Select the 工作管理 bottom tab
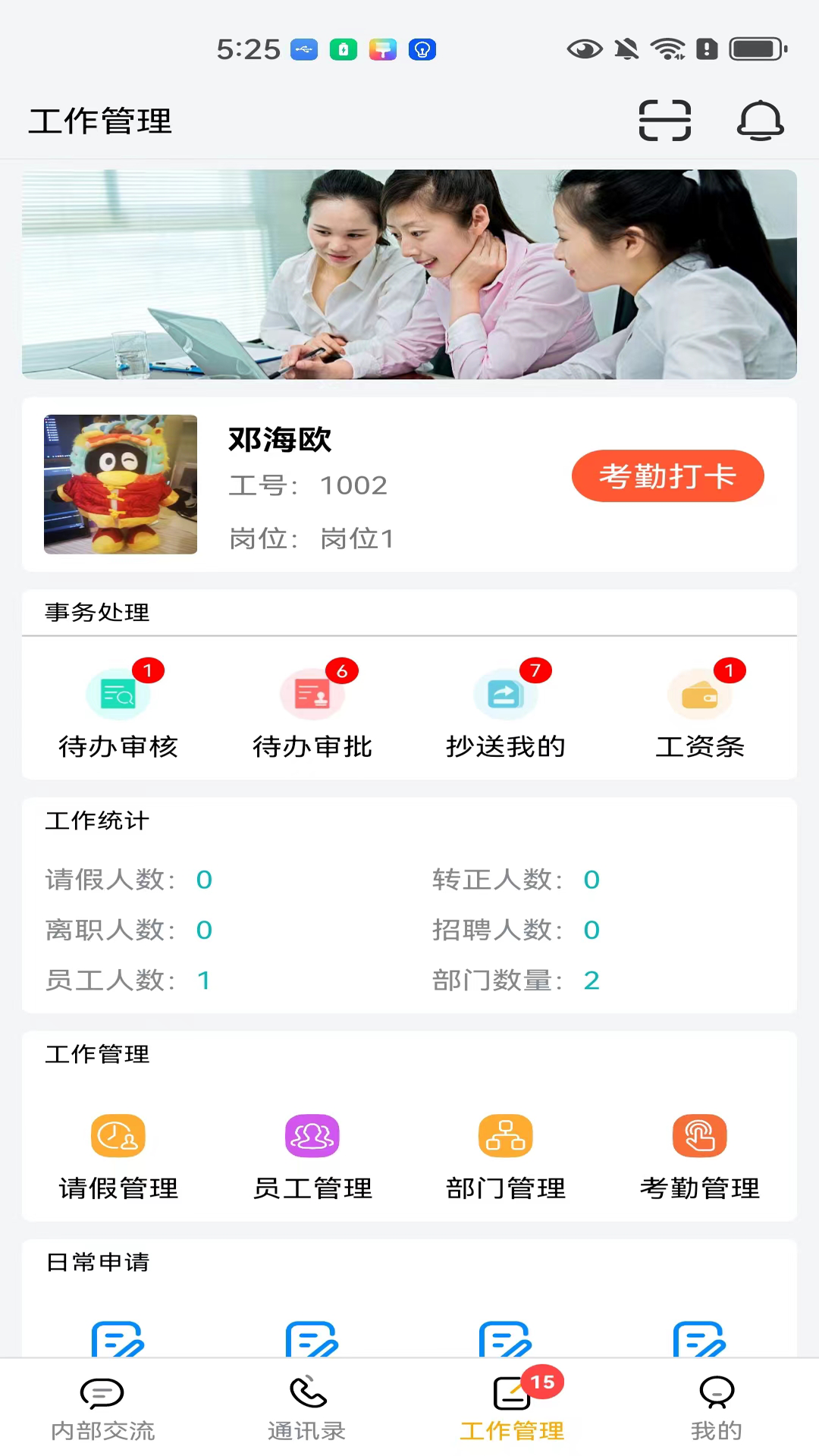This screenshot has width=819, height=1456. 512,1407
